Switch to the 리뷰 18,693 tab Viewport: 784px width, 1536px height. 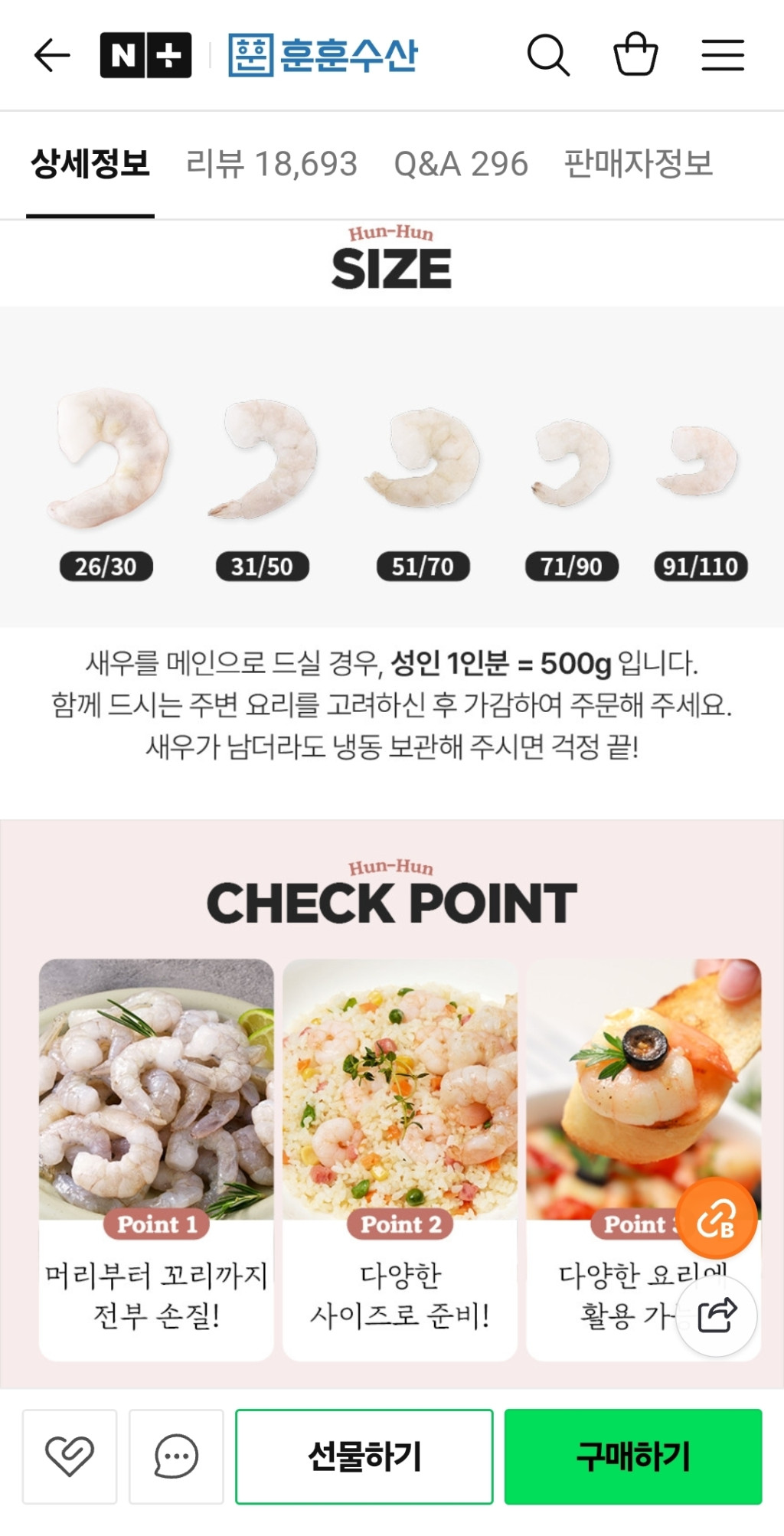(x=272, y=164)
